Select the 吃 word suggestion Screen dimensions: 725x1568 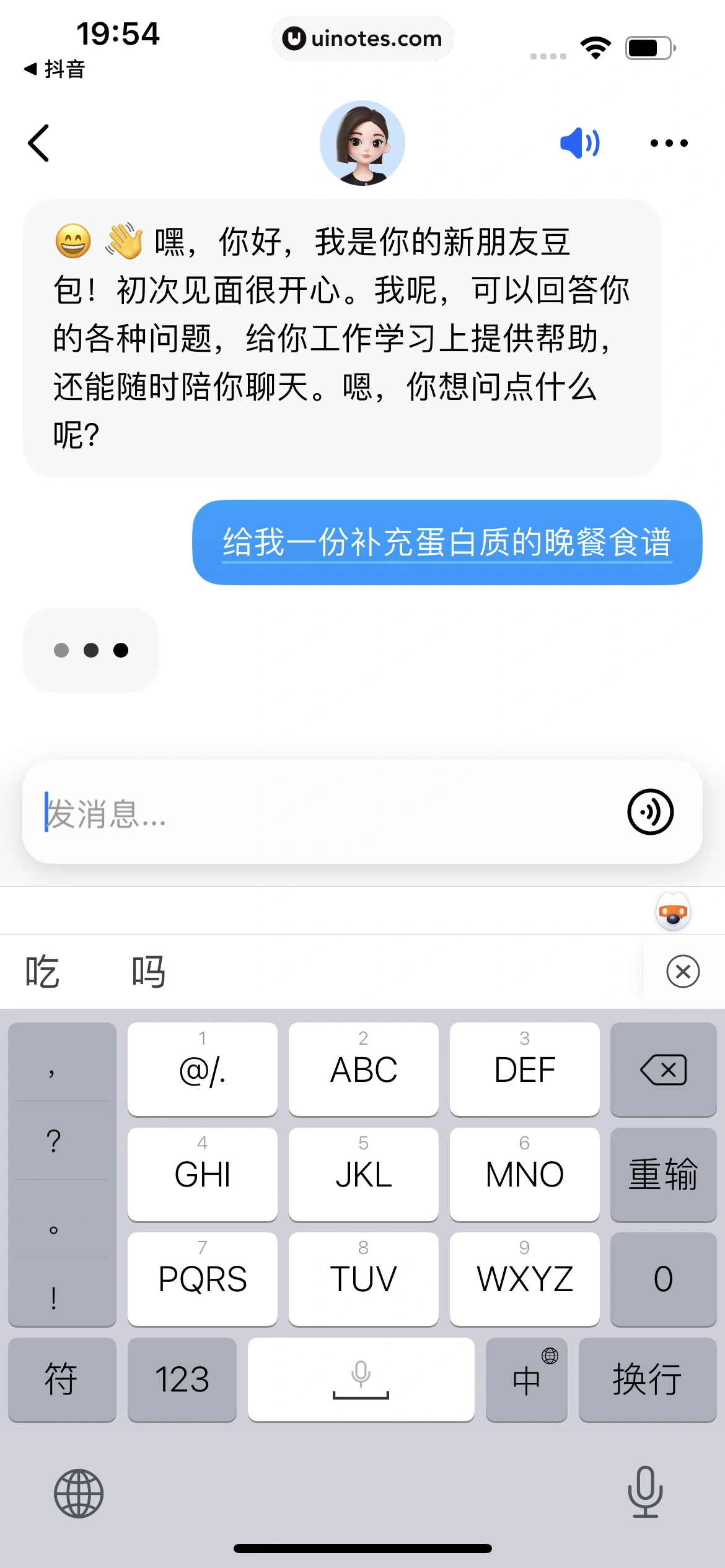42,970
